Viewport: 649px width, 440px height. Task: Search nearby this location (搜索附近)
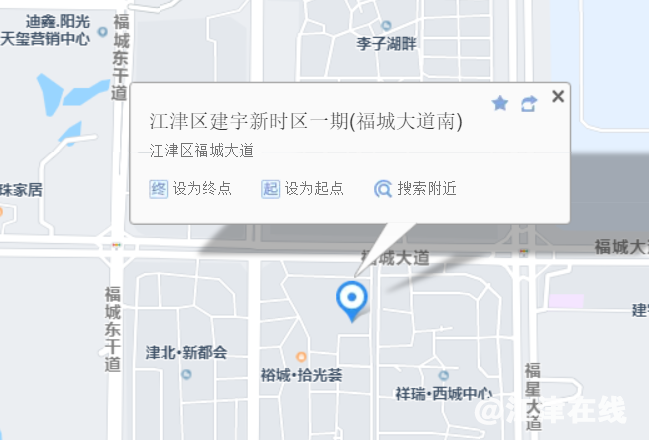click(x=416, y=188)
